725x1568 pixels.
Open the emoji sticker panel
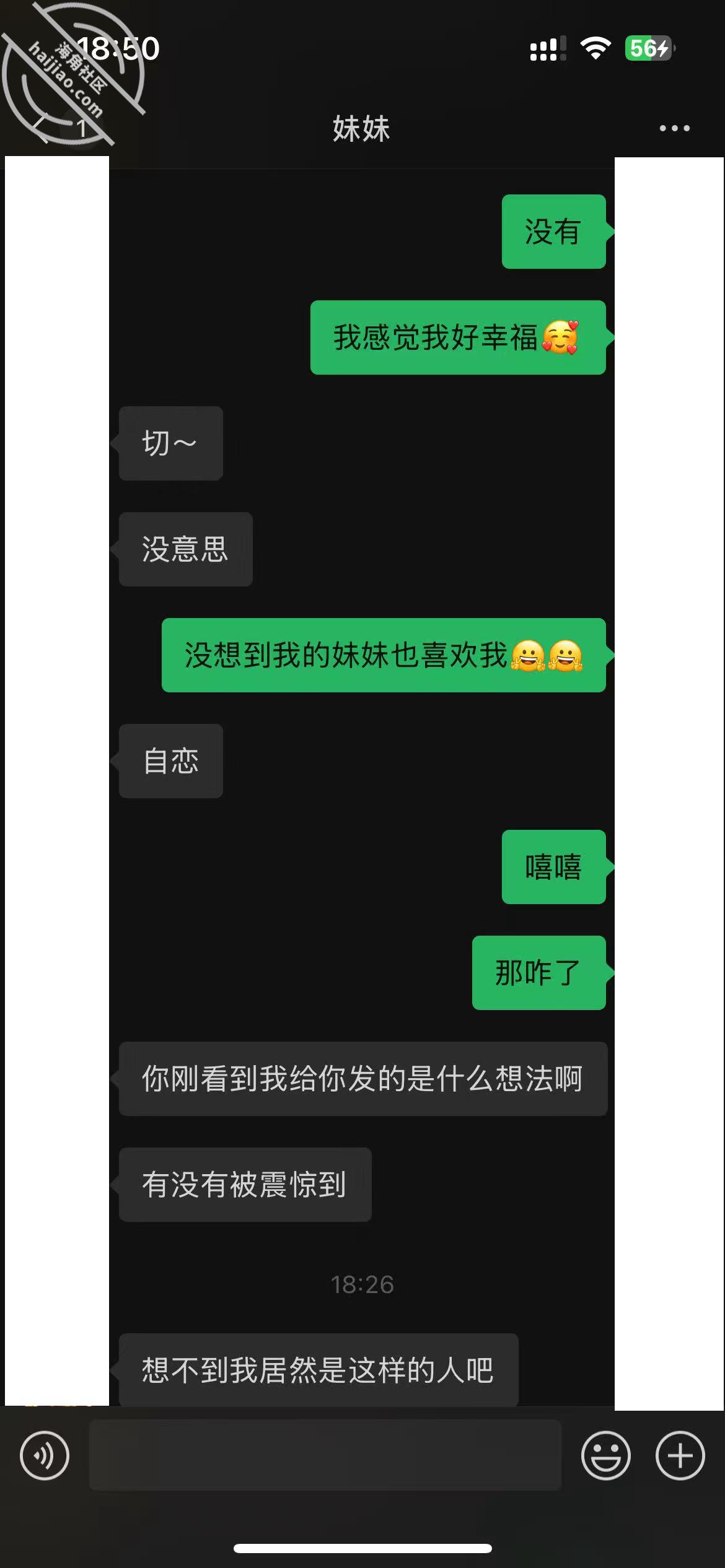[x=605, y=1455]
